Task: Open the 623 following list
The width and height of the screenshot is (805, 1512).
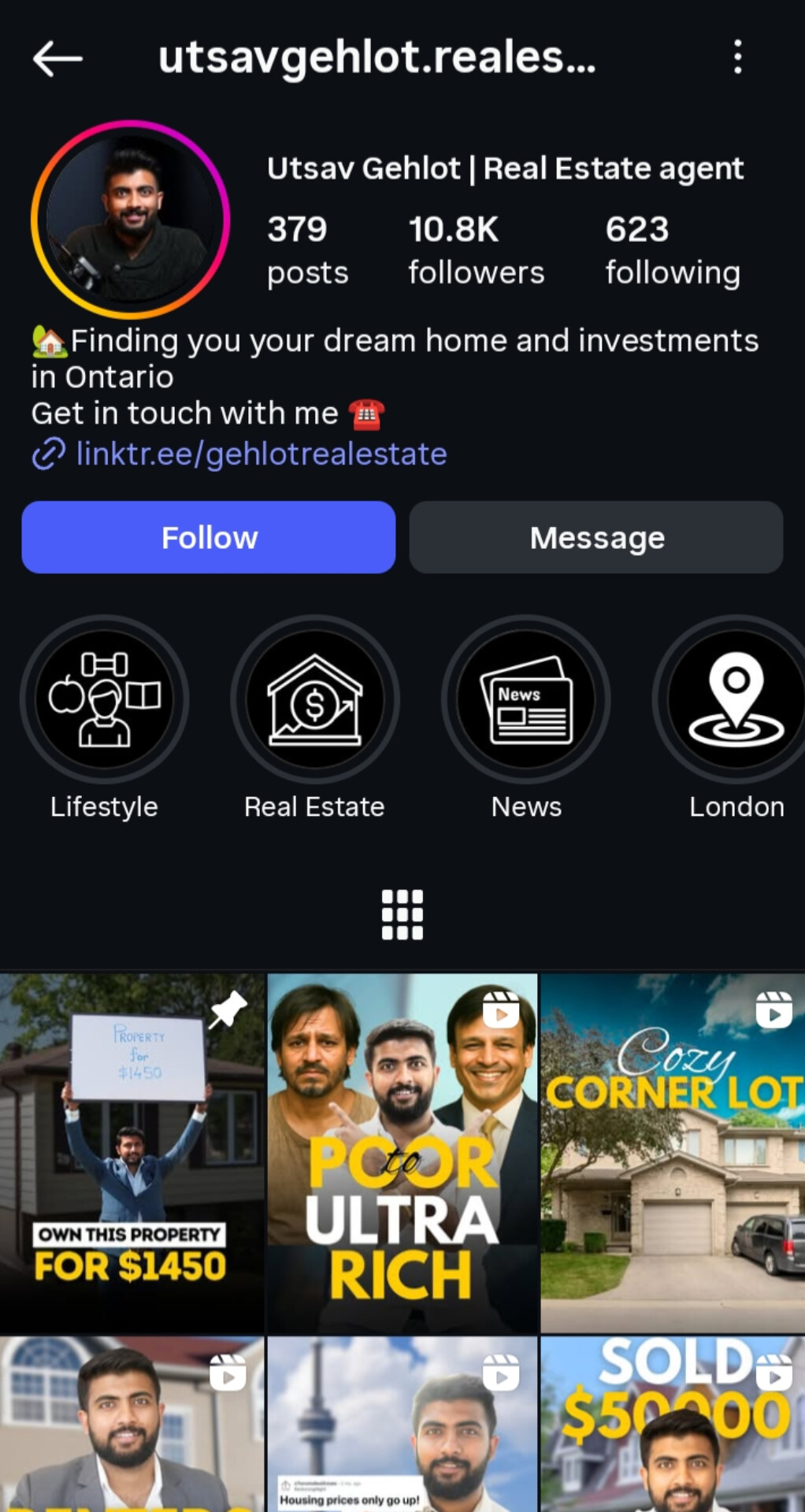Action: click(672, 250)
